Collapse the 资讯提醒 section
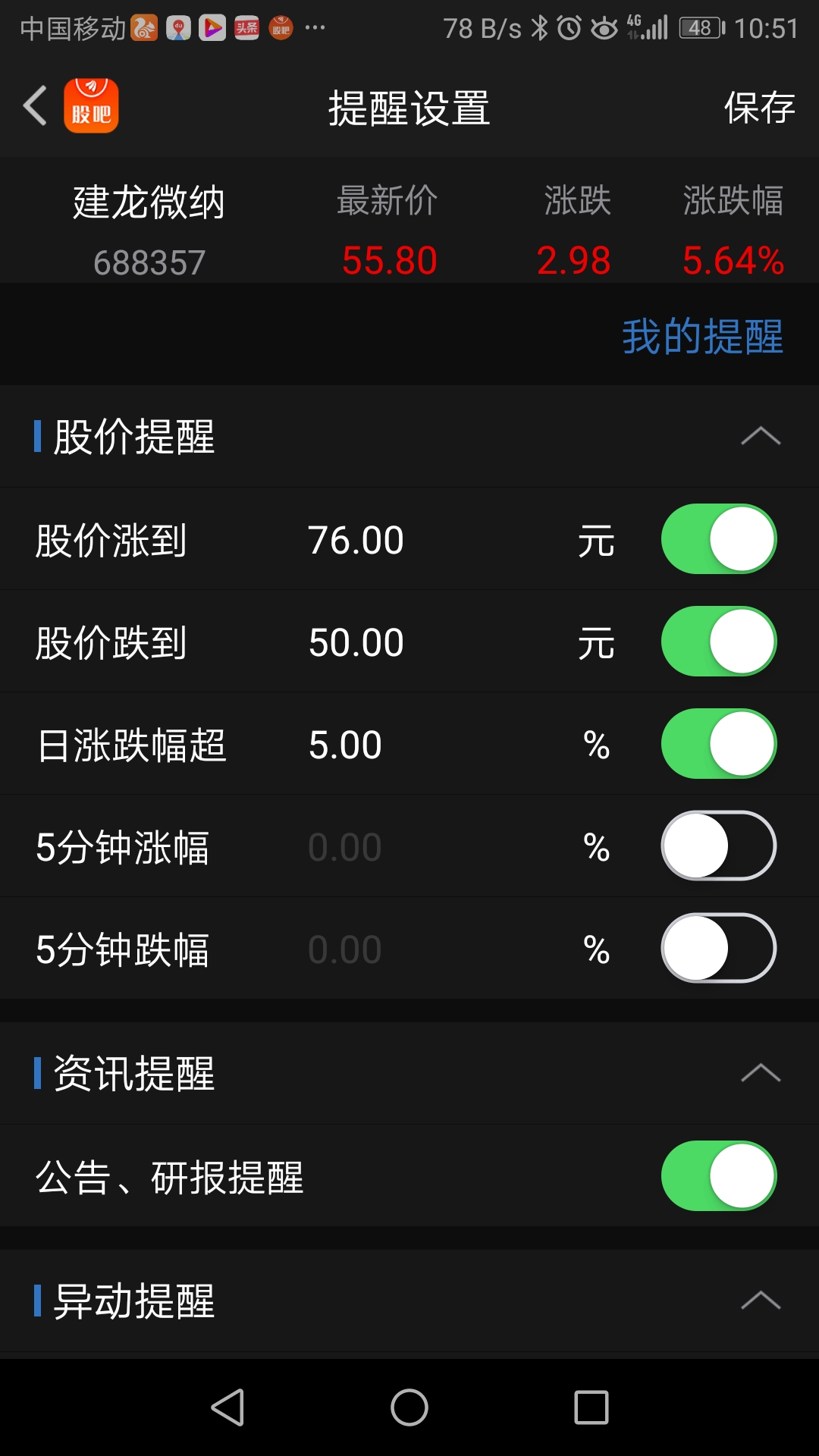Image resolution: width=819 pixels, height=1456 pixels. [x=761, y=1072]
